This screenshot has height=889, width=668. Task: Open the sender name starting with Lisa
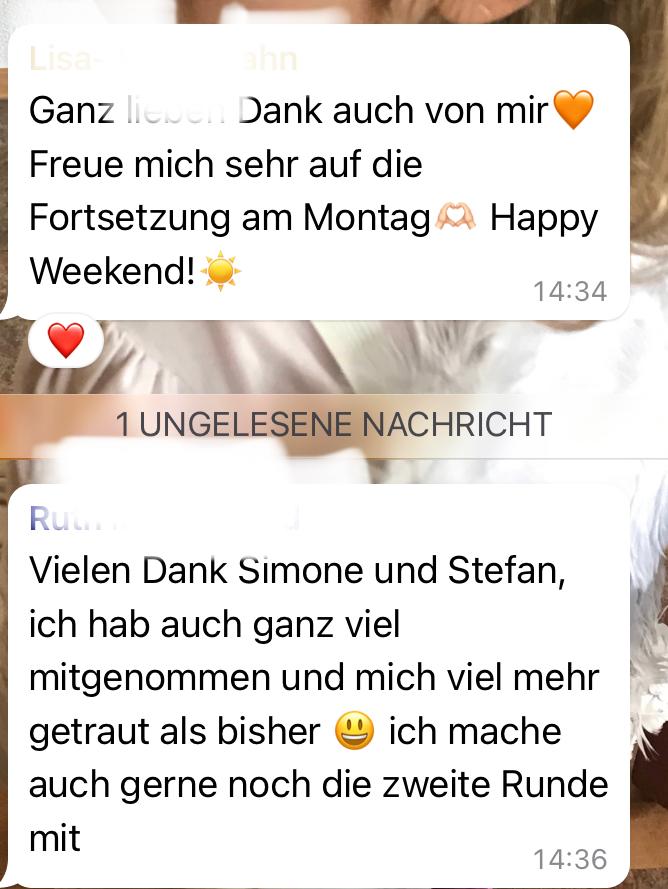click(x=162, y=60)
